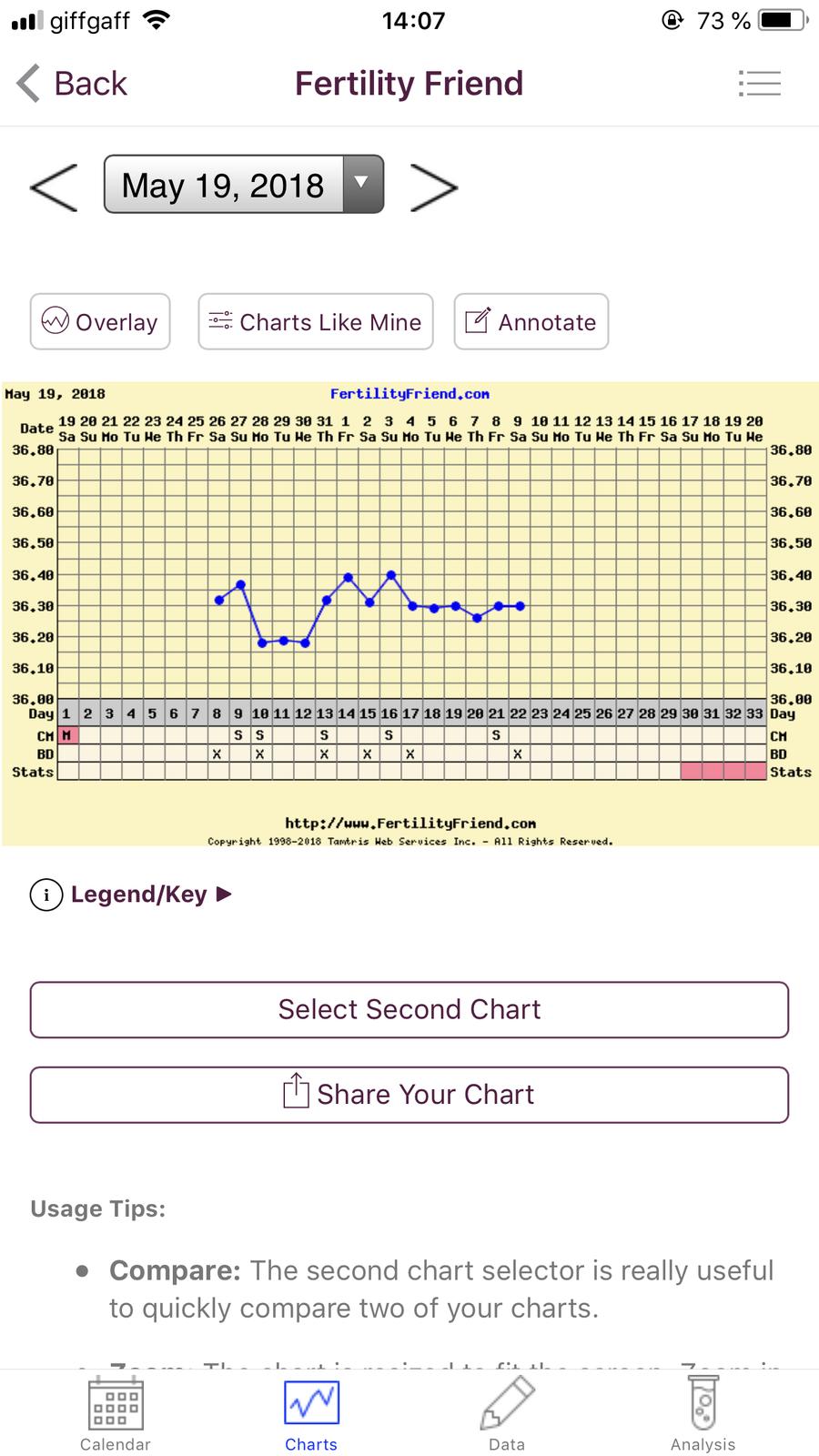Open the list menu icon
Viewport: 819px width, 1456px height.
[759, 84]
